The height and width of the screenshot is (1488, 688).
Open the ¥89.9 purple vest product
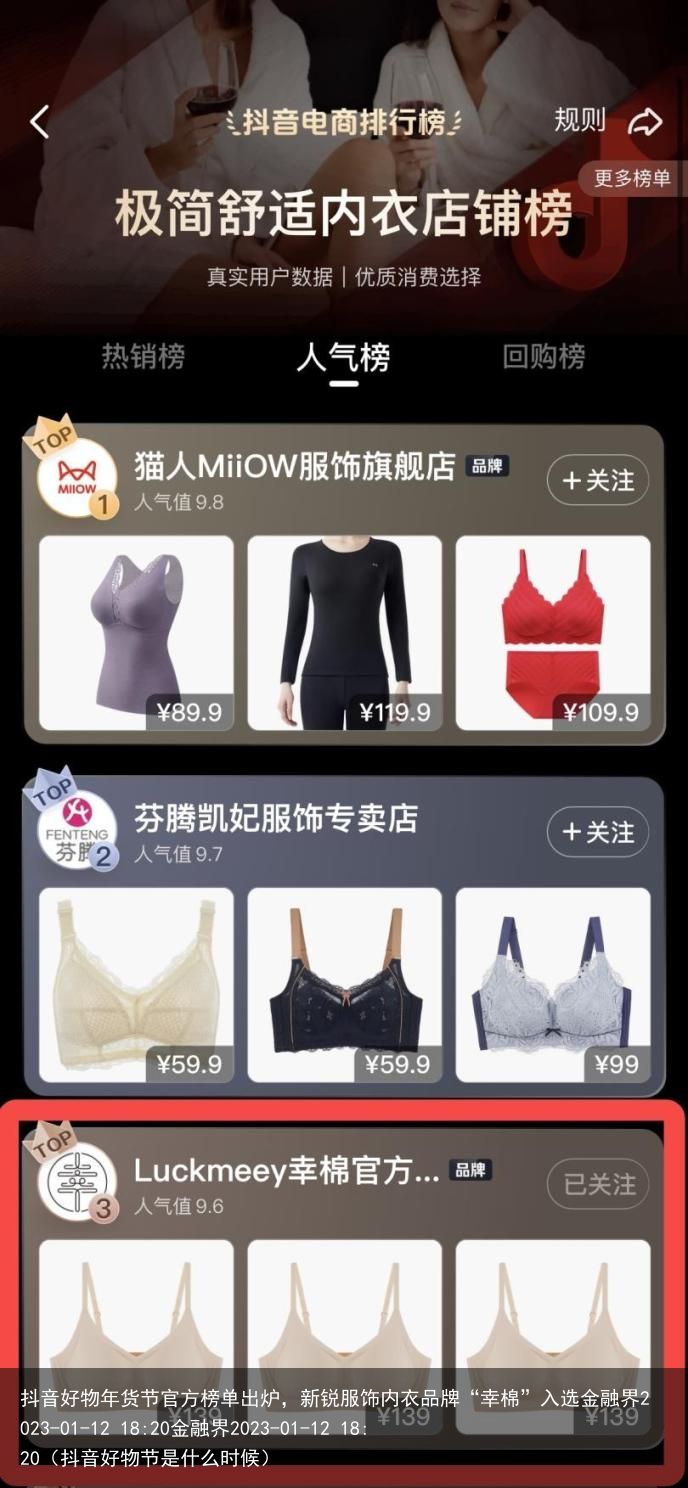136,632
